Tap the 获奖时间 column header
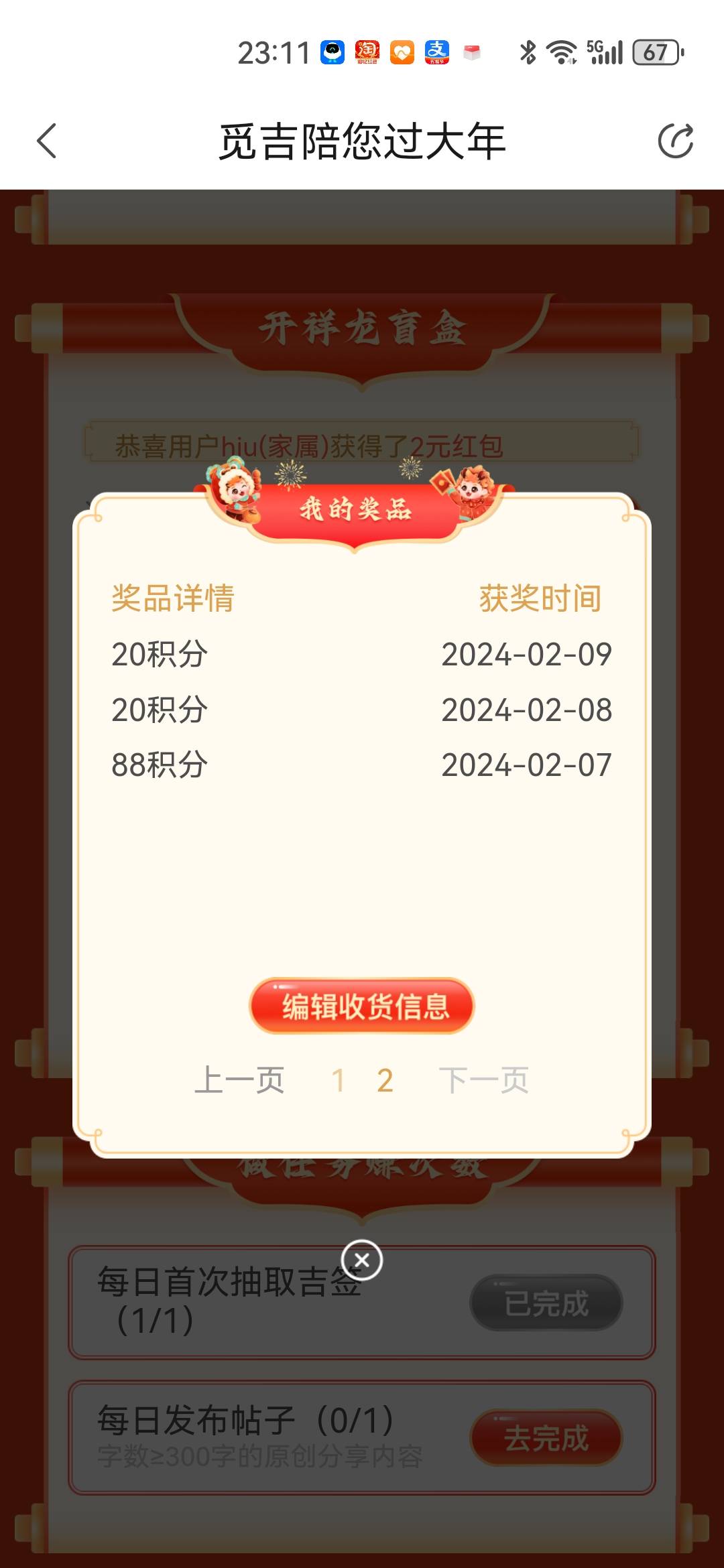Viewport: 724px width, 1568px height. 540,598
